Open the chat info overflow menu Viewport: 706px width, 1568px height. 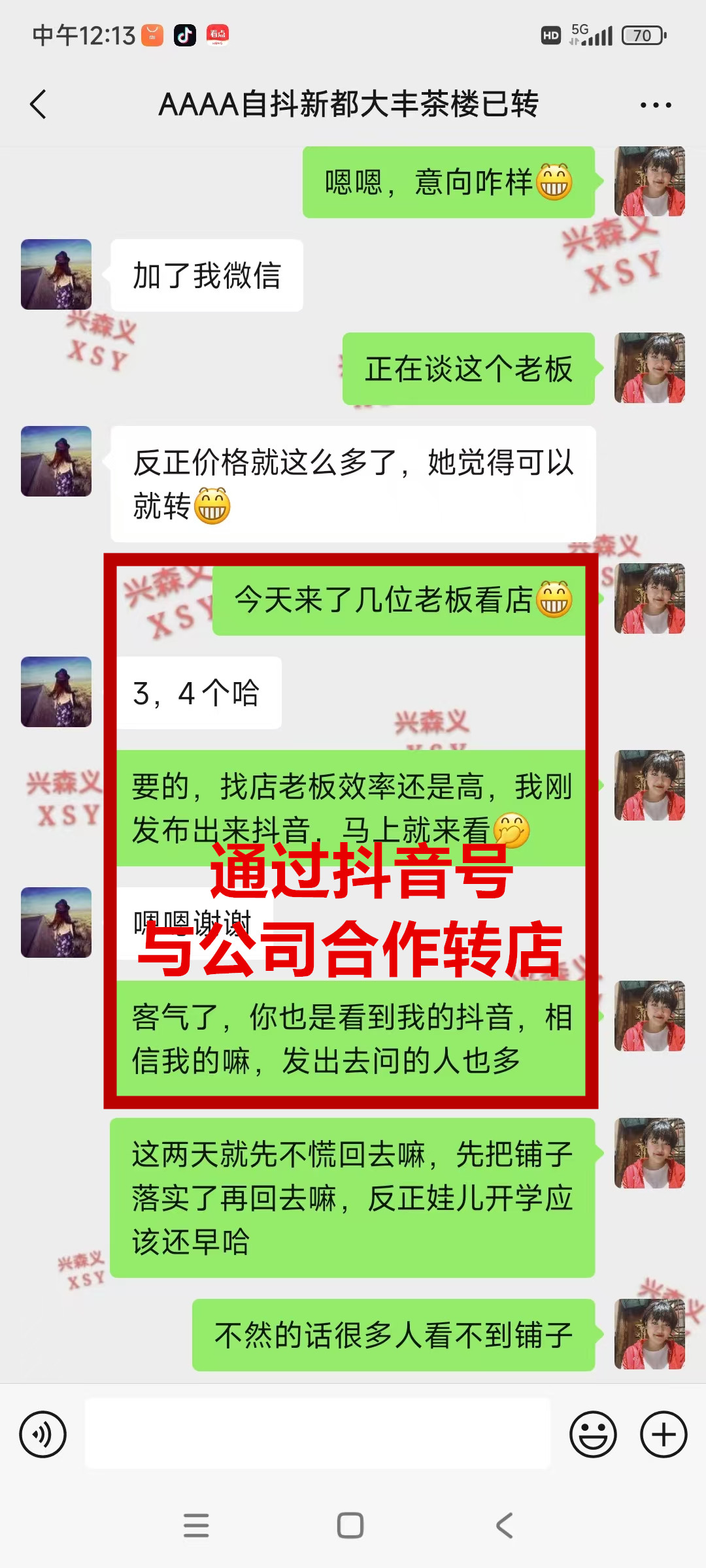[x=655, y=105]
